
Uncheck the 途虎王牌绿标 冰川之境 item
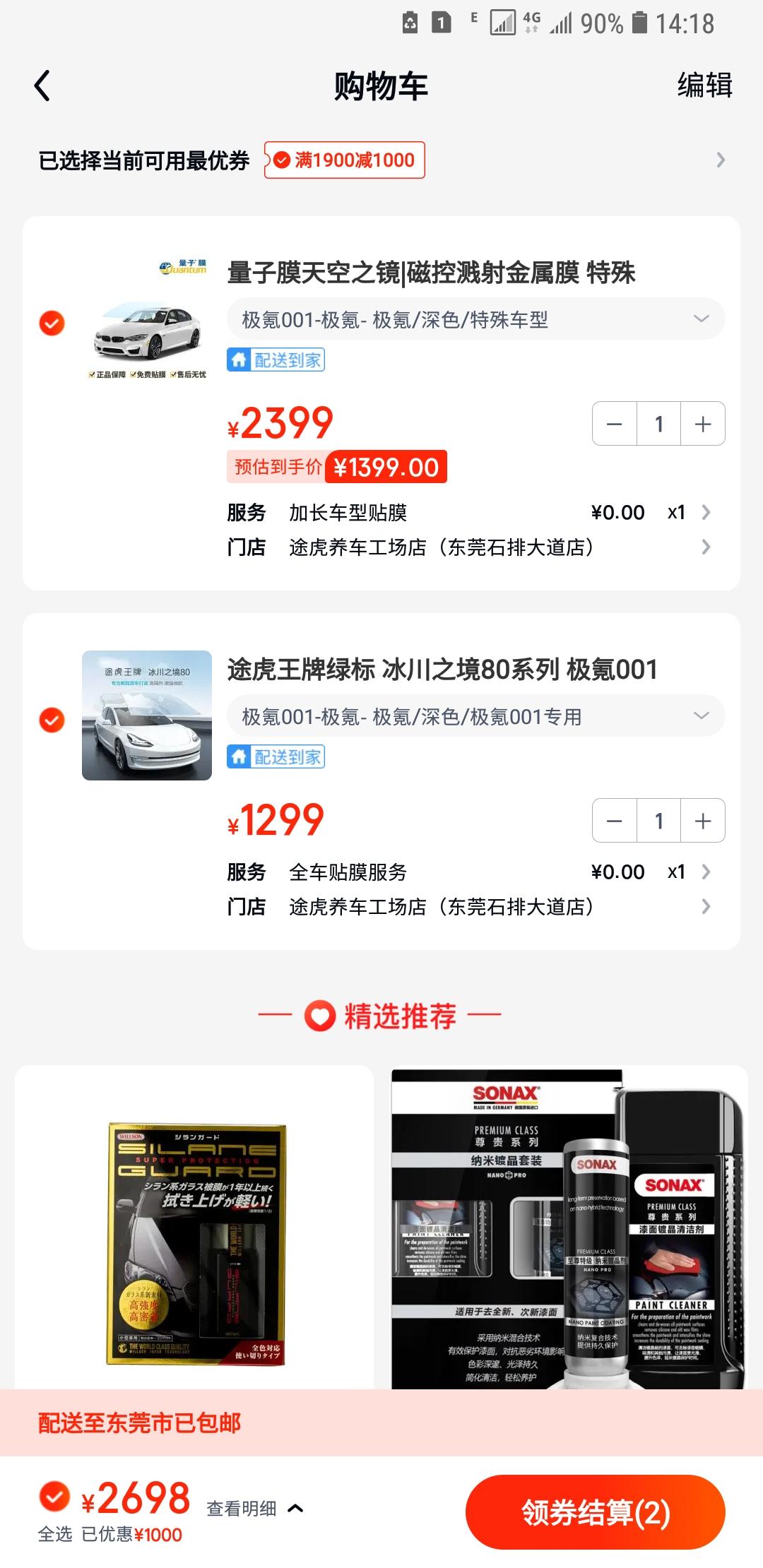52,720
